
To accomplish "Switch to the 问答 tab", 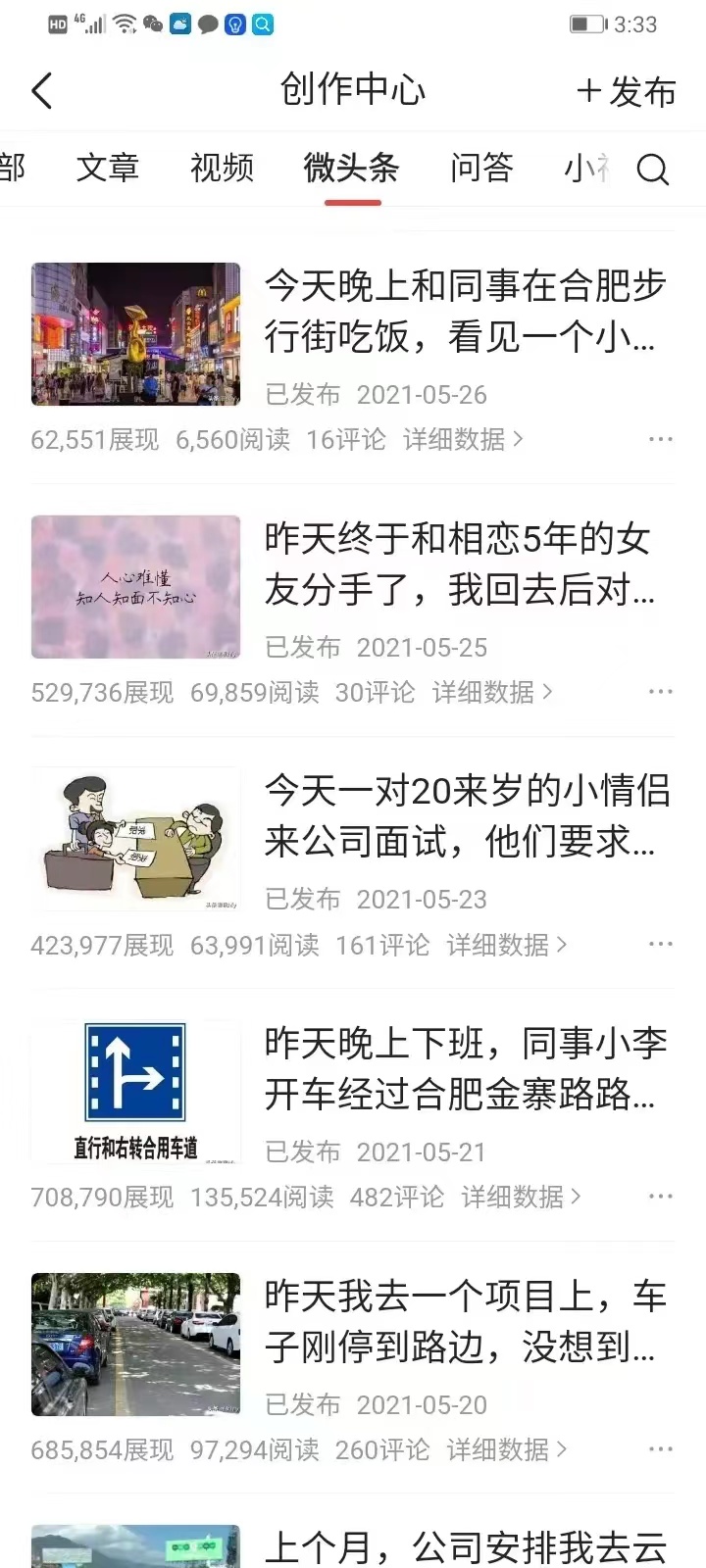I will pyautogui.click(x=480, y=169).
